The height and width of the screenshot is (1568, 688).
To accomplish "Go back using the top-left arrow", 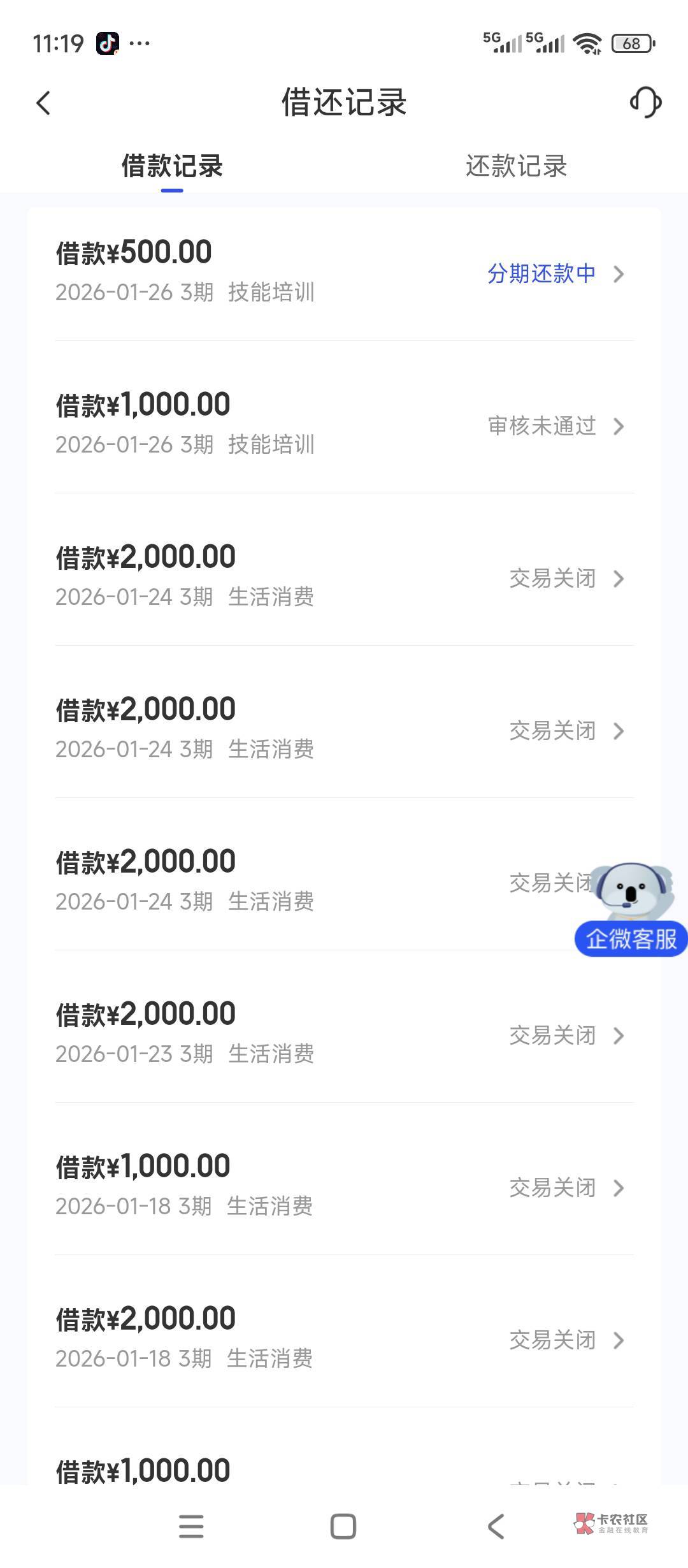I will (x=43, y=103).
